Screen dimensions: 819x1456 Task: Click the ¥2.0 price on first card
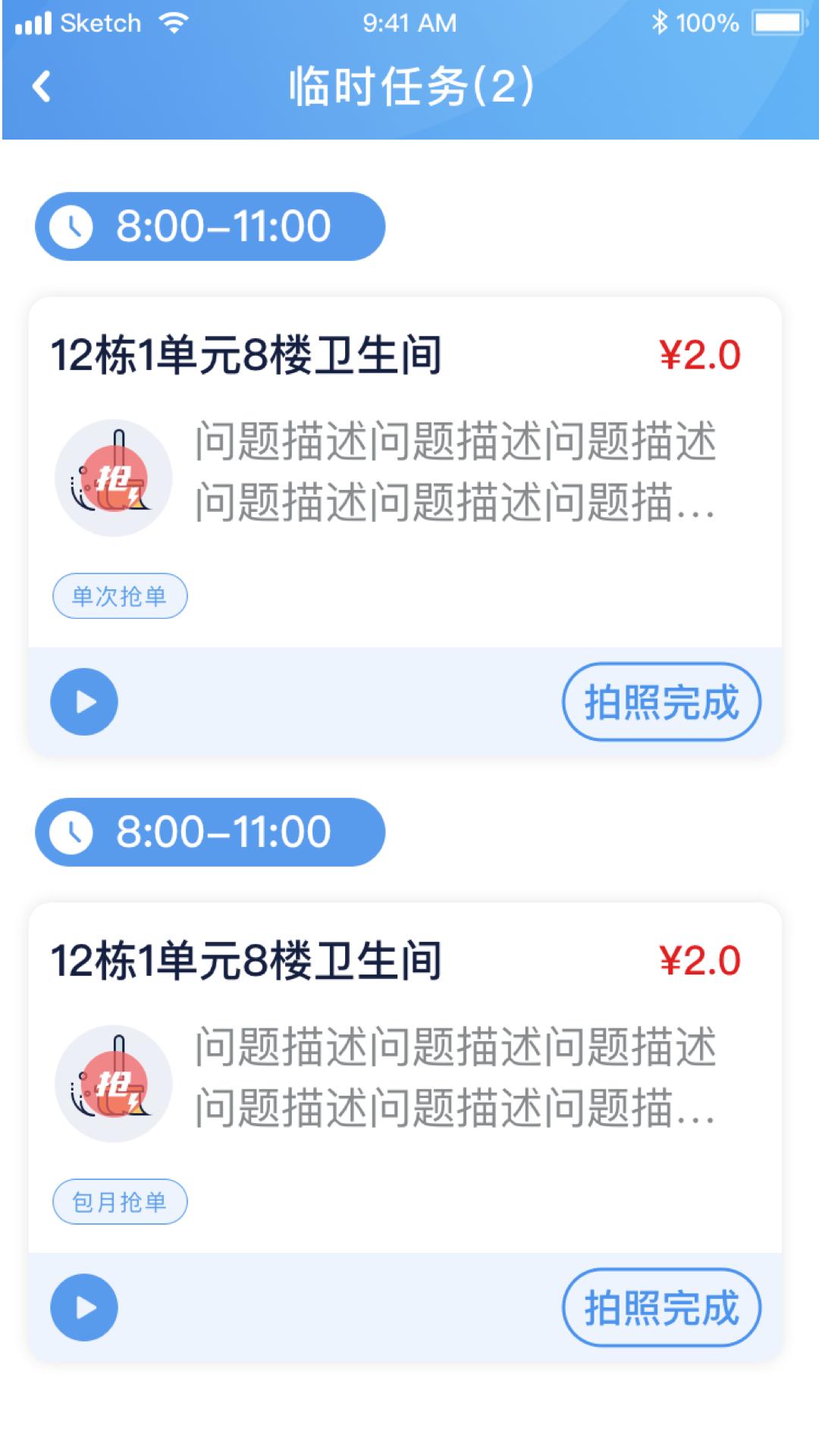coord(698,353)
